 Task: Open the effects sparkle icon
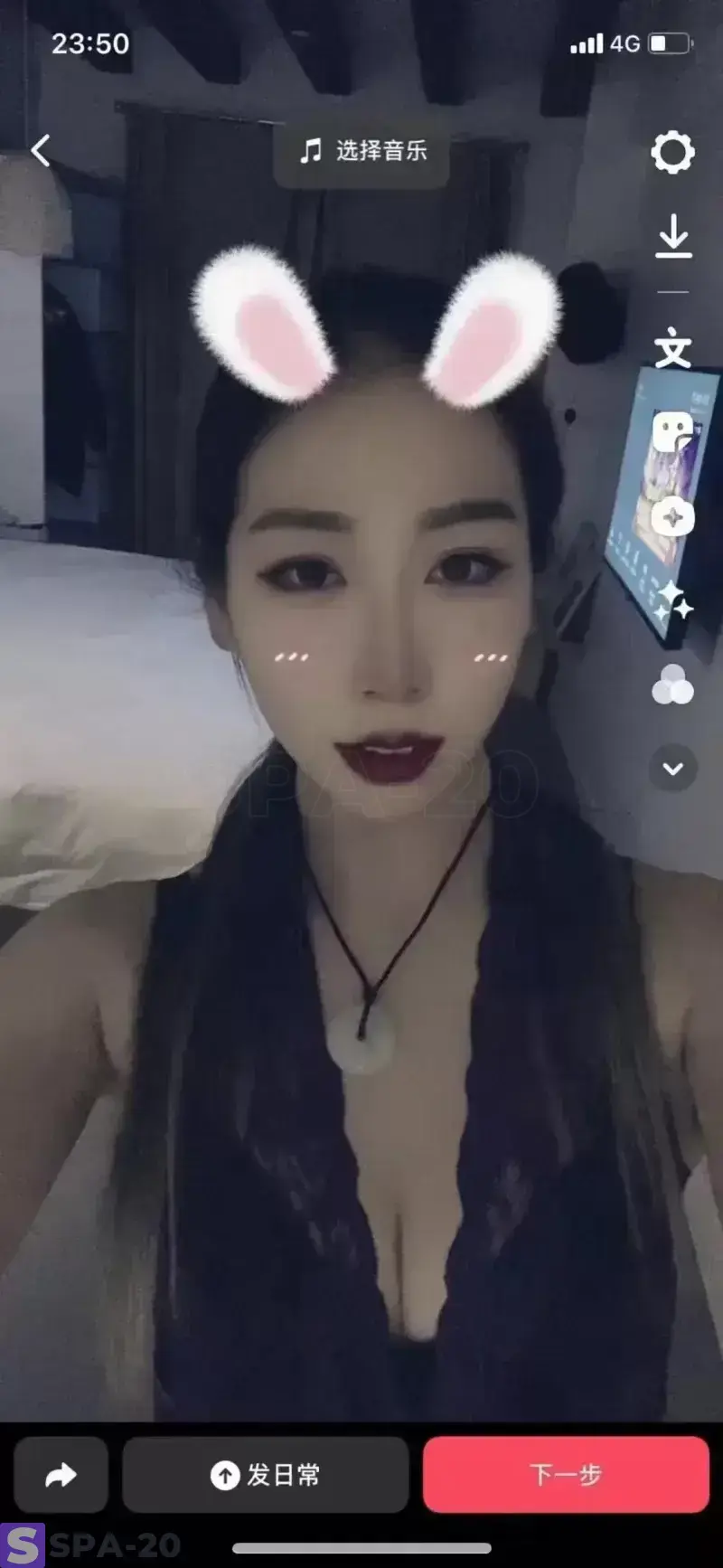(x=672, y=601)
